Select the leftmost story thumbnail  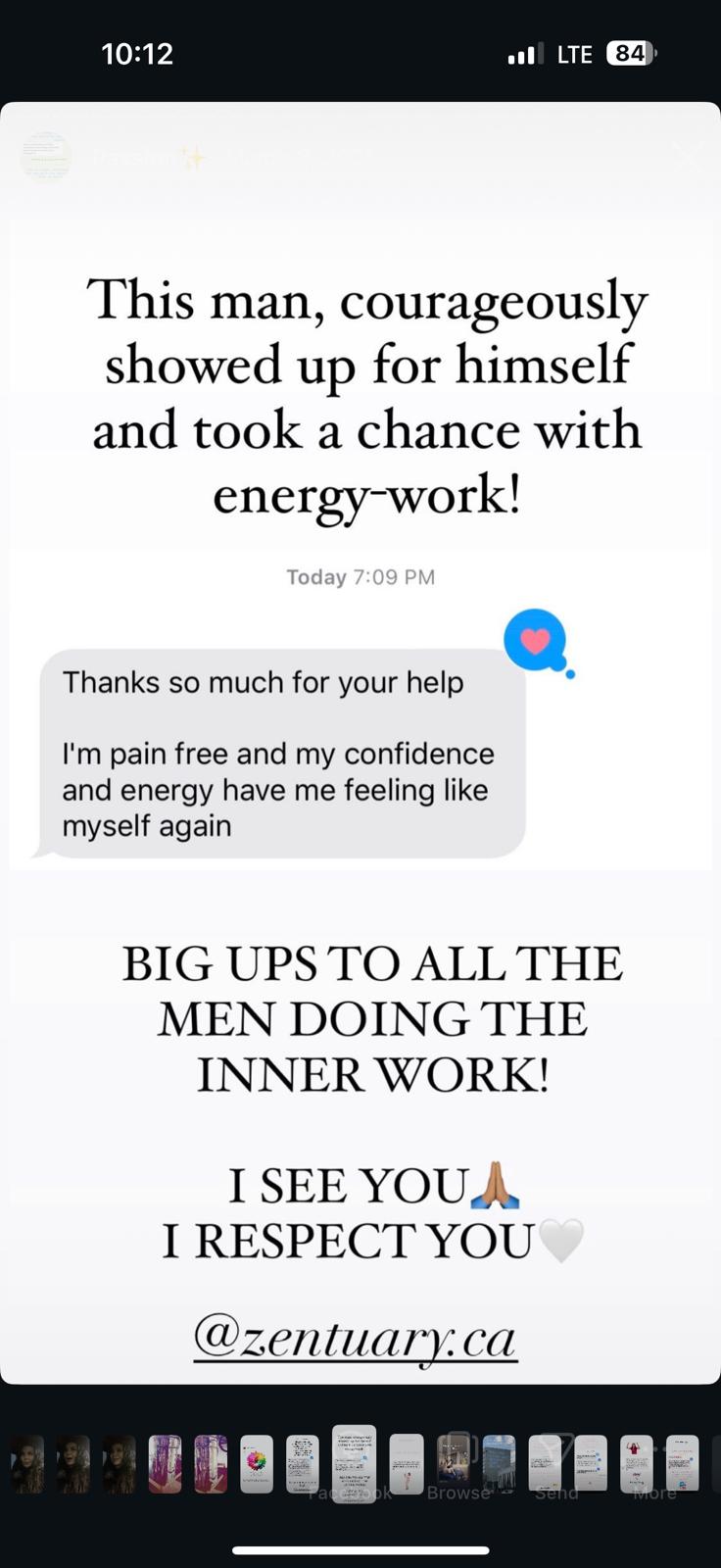[x=26, y=1465]
